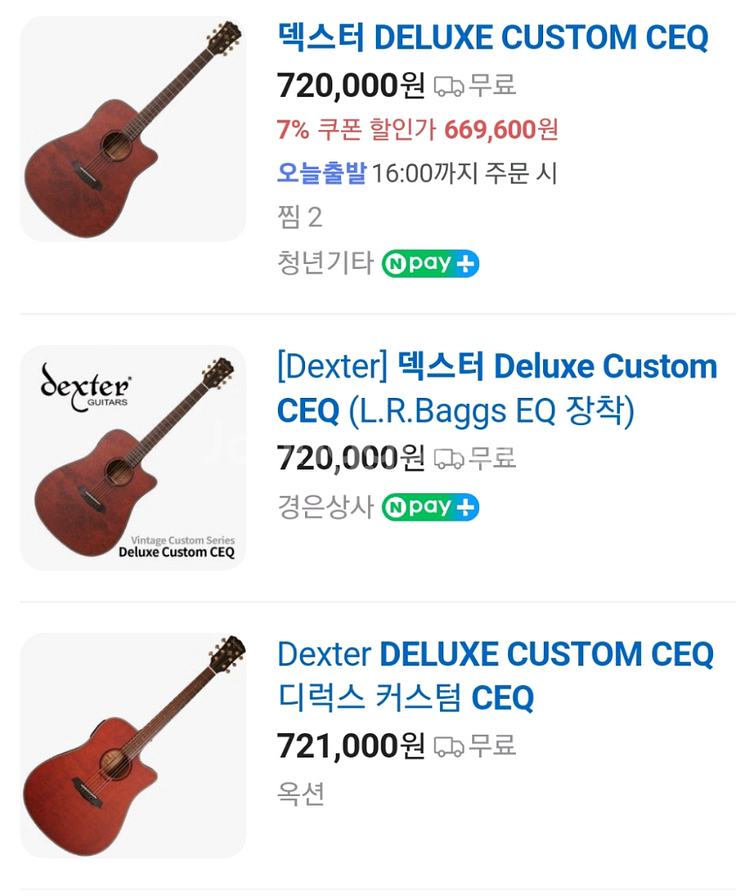The image size is (750, 896).
Task: Click the Npay badge next to 청년기타
Action: 430,263
